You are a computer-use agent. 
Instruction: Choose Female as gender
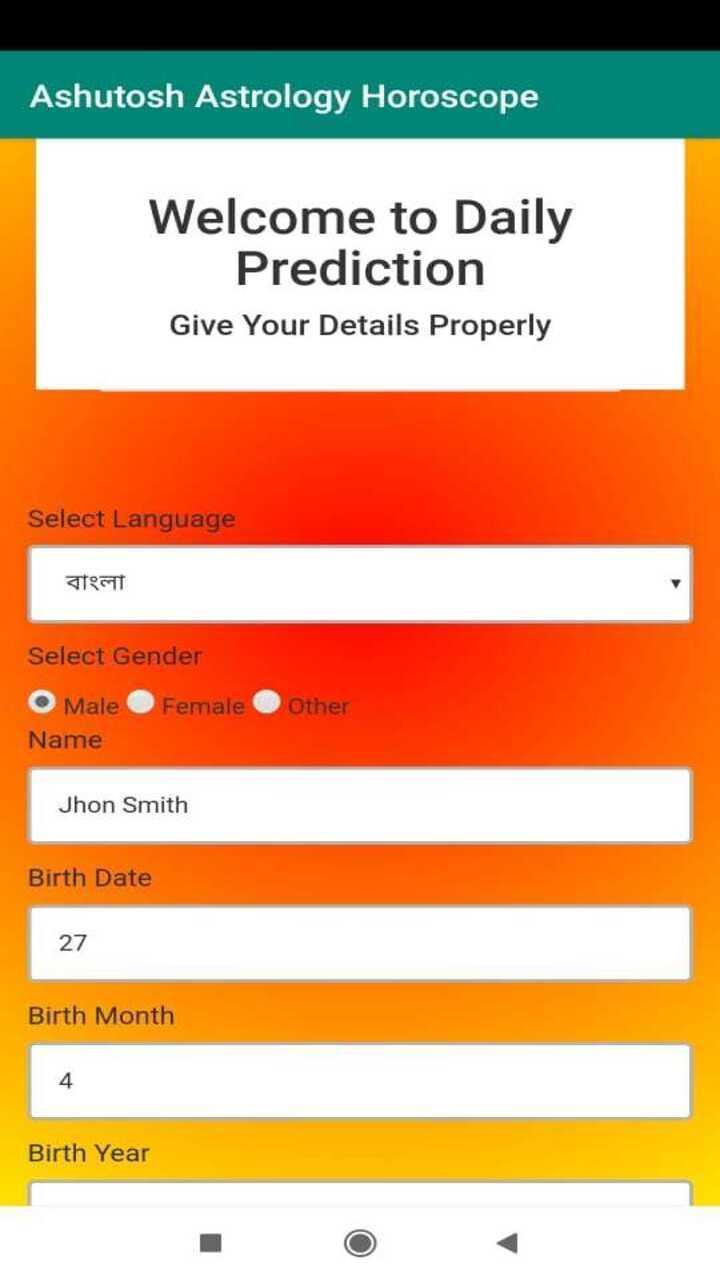142,703
